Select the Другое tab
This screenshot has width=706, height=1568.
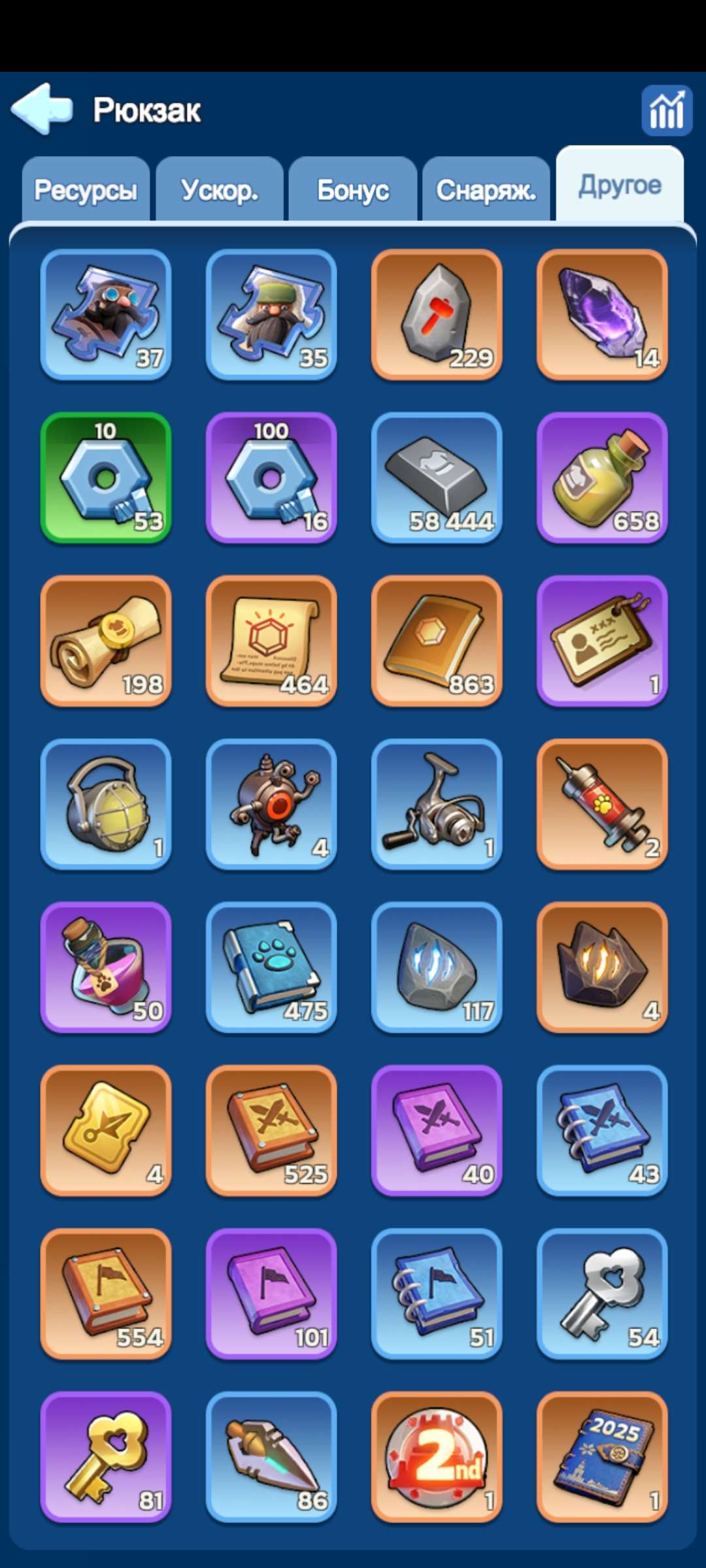pos(620,186)
